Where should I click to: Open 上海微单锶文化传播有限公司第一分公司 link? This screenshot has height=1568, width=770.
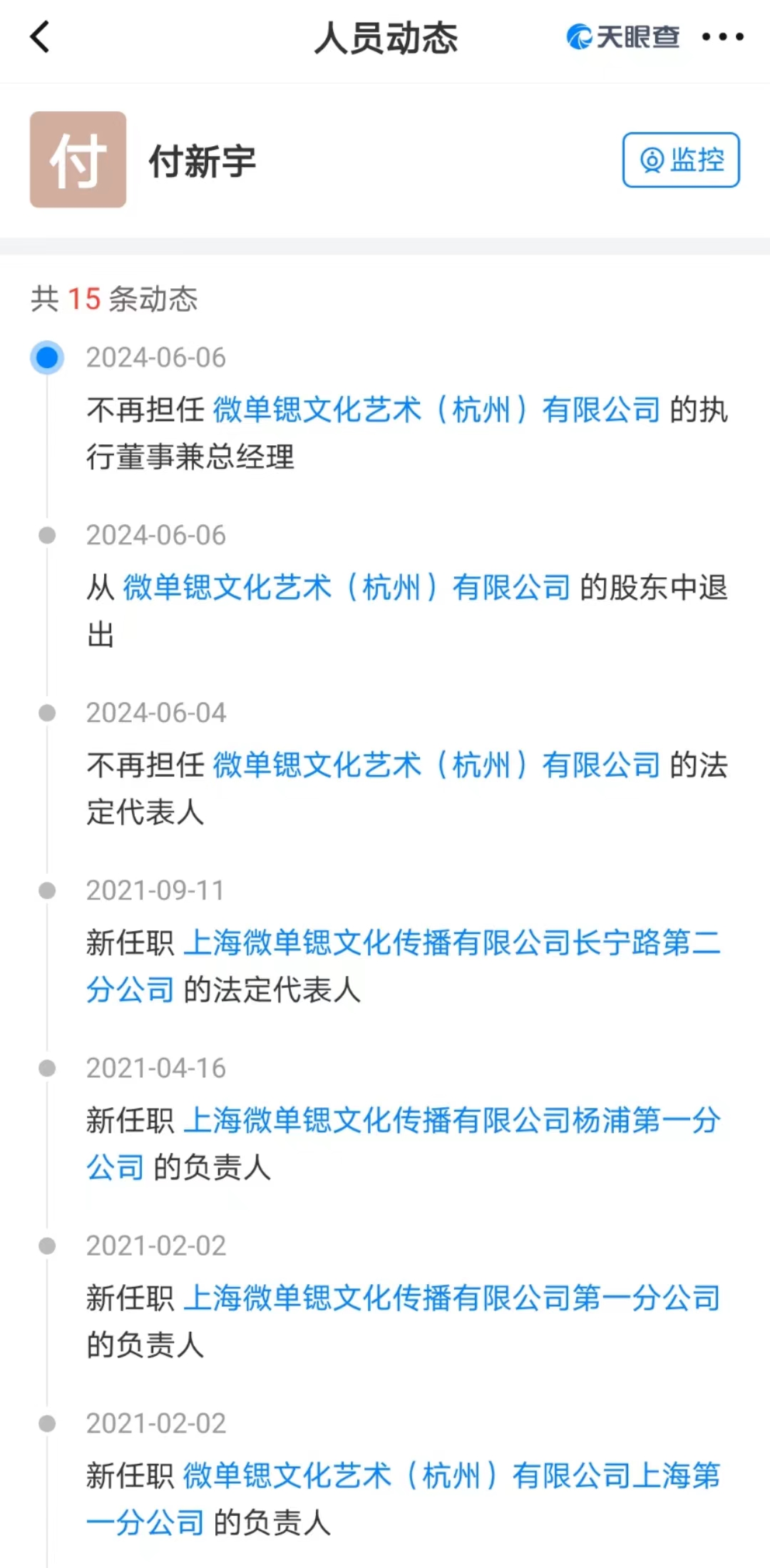(452, 1298)
